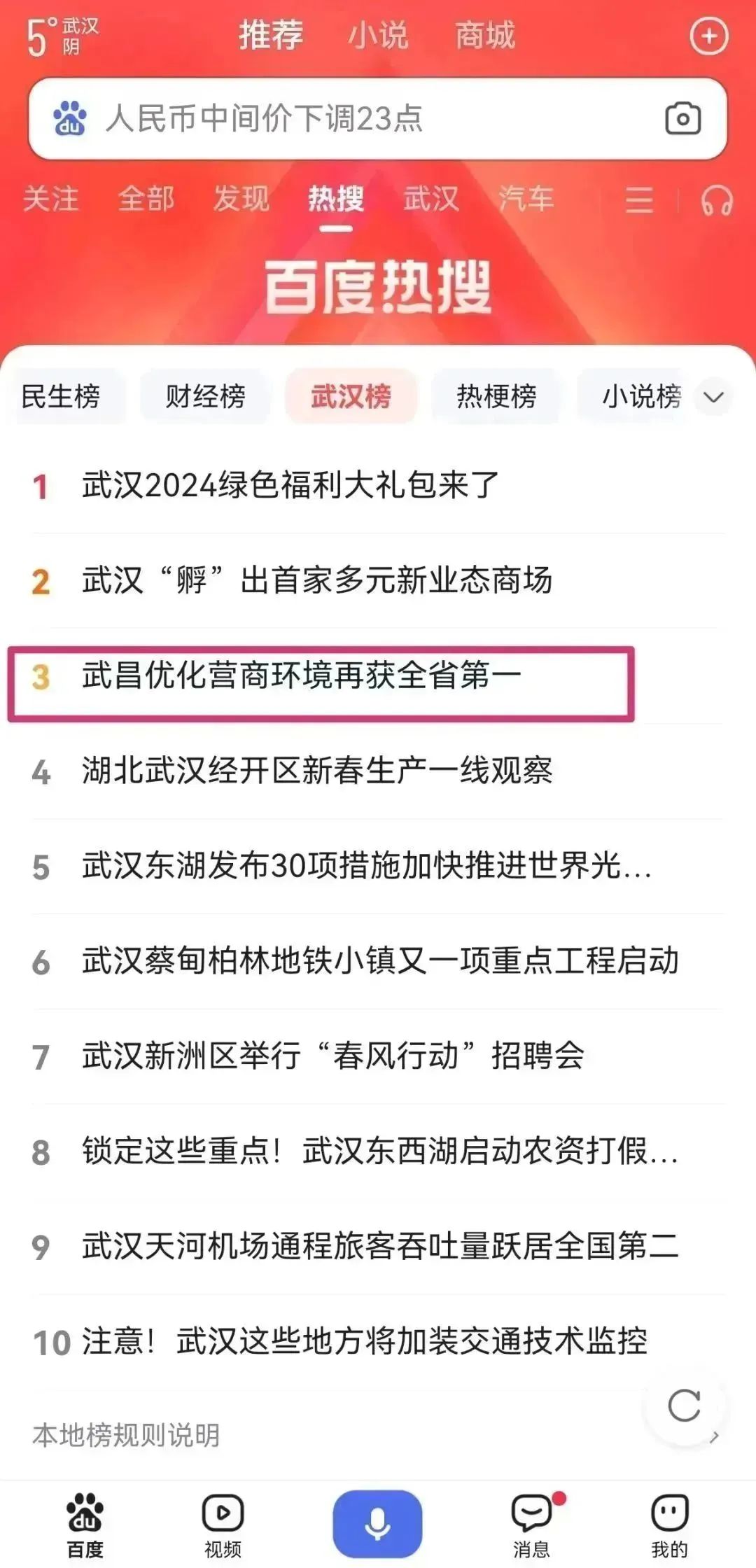The width and height of the screenshot is (756, 1568).
Task: Tap the headphones listen icon
Action: pyautogui.click(x=717, y=201)
